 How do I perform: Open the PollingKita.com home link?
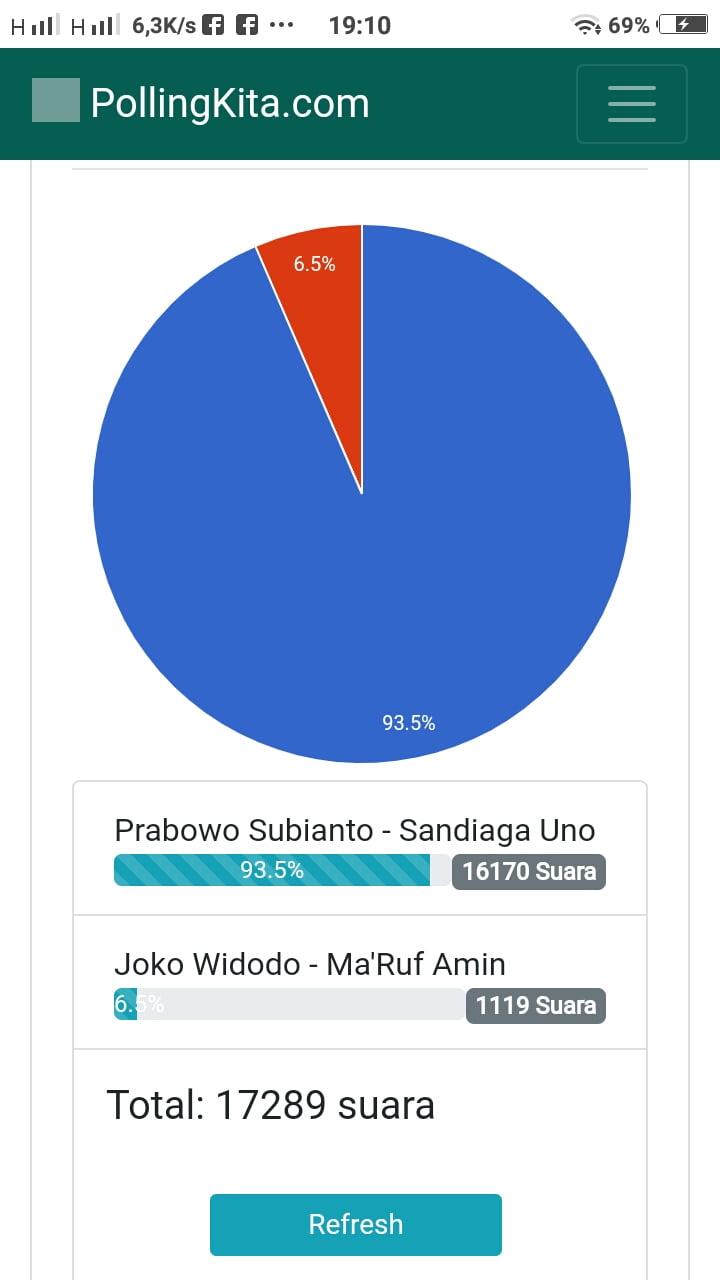[x=201, y=103]
